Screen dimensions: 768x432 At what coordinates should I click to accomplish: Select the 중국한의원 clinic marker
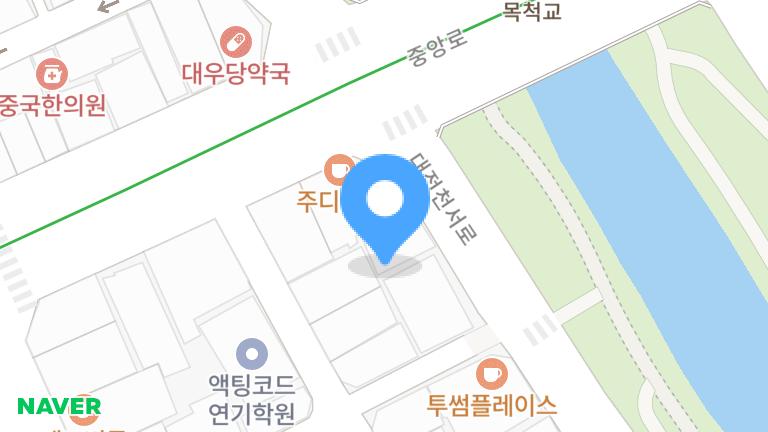point(50,73)
